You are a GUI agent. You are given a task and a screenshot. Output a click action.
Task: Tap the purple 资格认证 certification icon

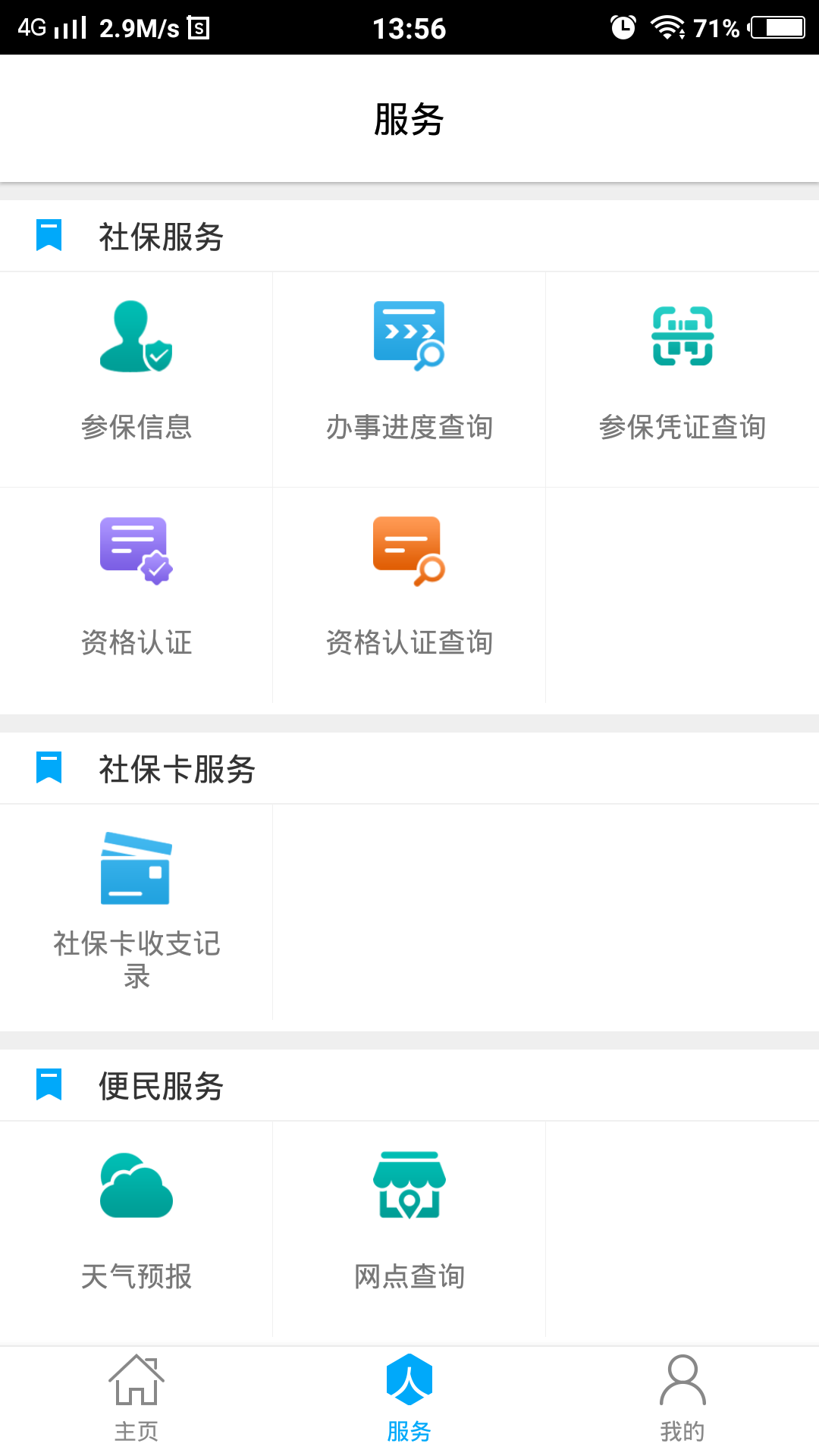click(136, 551)
